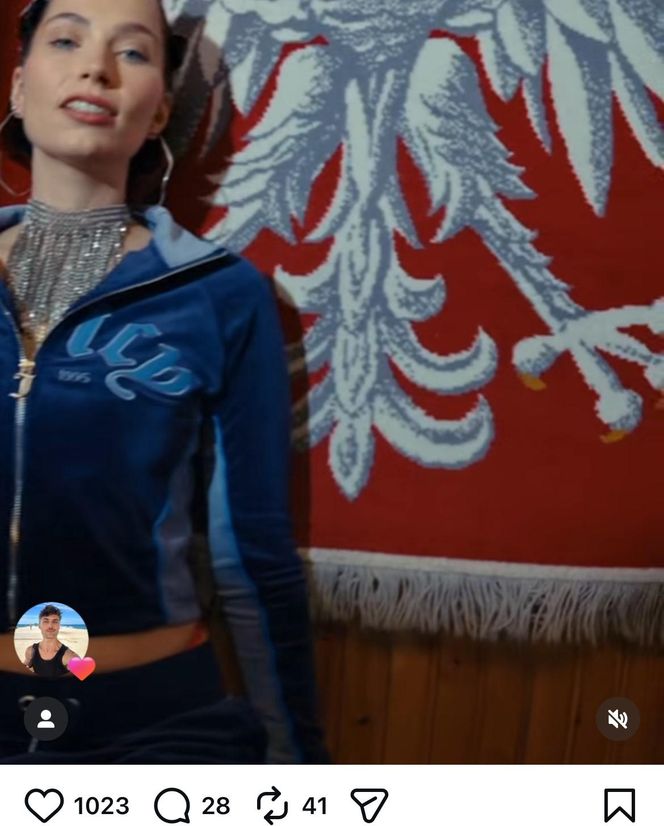View tagged people in the video

pos(46,719)
